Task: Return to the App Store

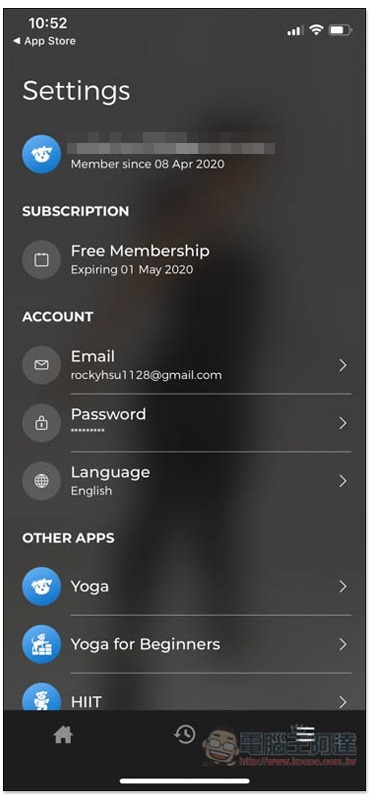Action: (x=44, y=41)
